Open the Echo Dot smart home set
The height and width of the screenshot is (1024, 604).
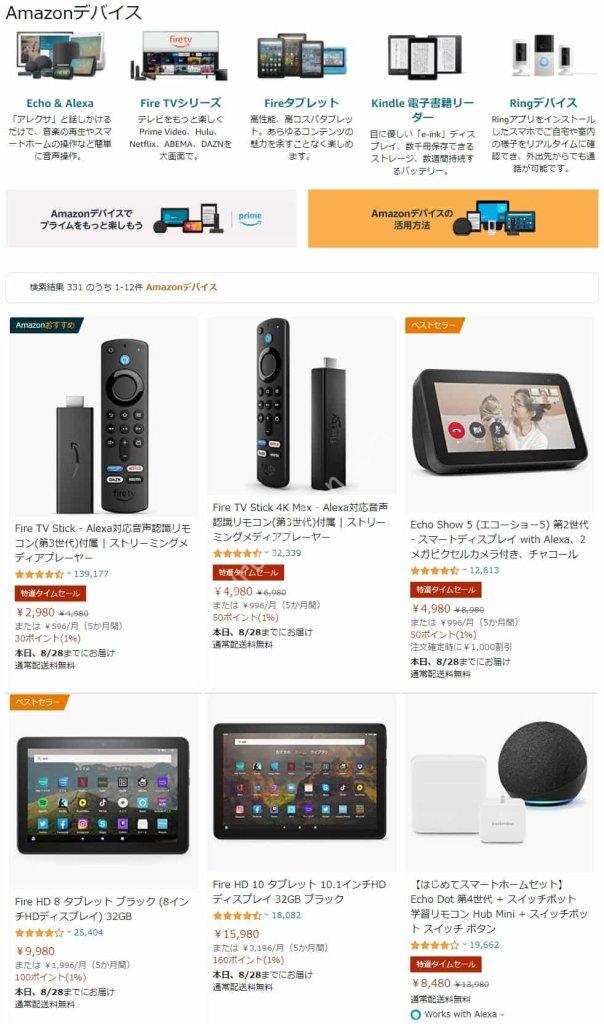pos(497,906)
